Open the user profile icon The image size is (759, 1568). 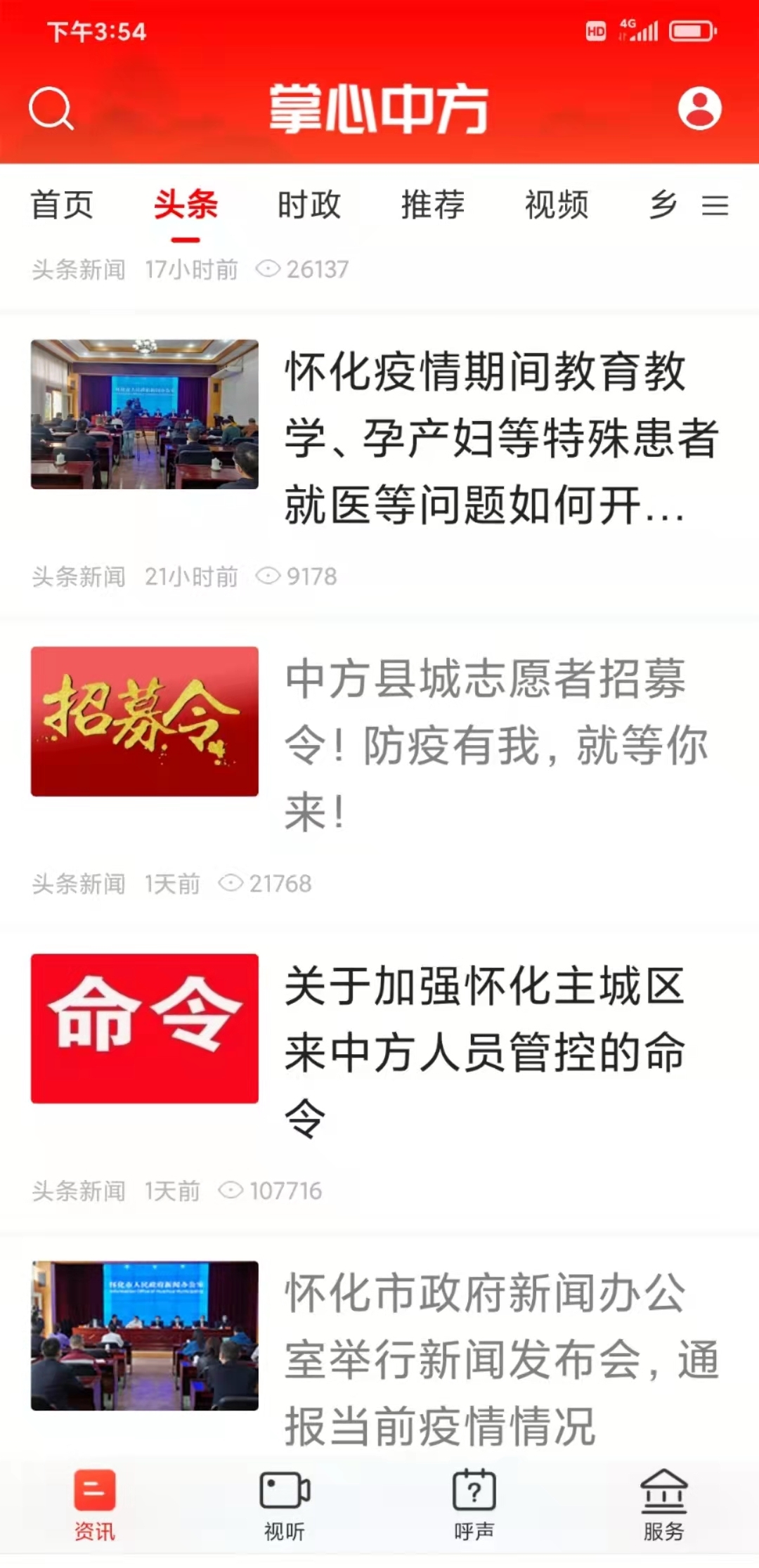pos(699,108)
